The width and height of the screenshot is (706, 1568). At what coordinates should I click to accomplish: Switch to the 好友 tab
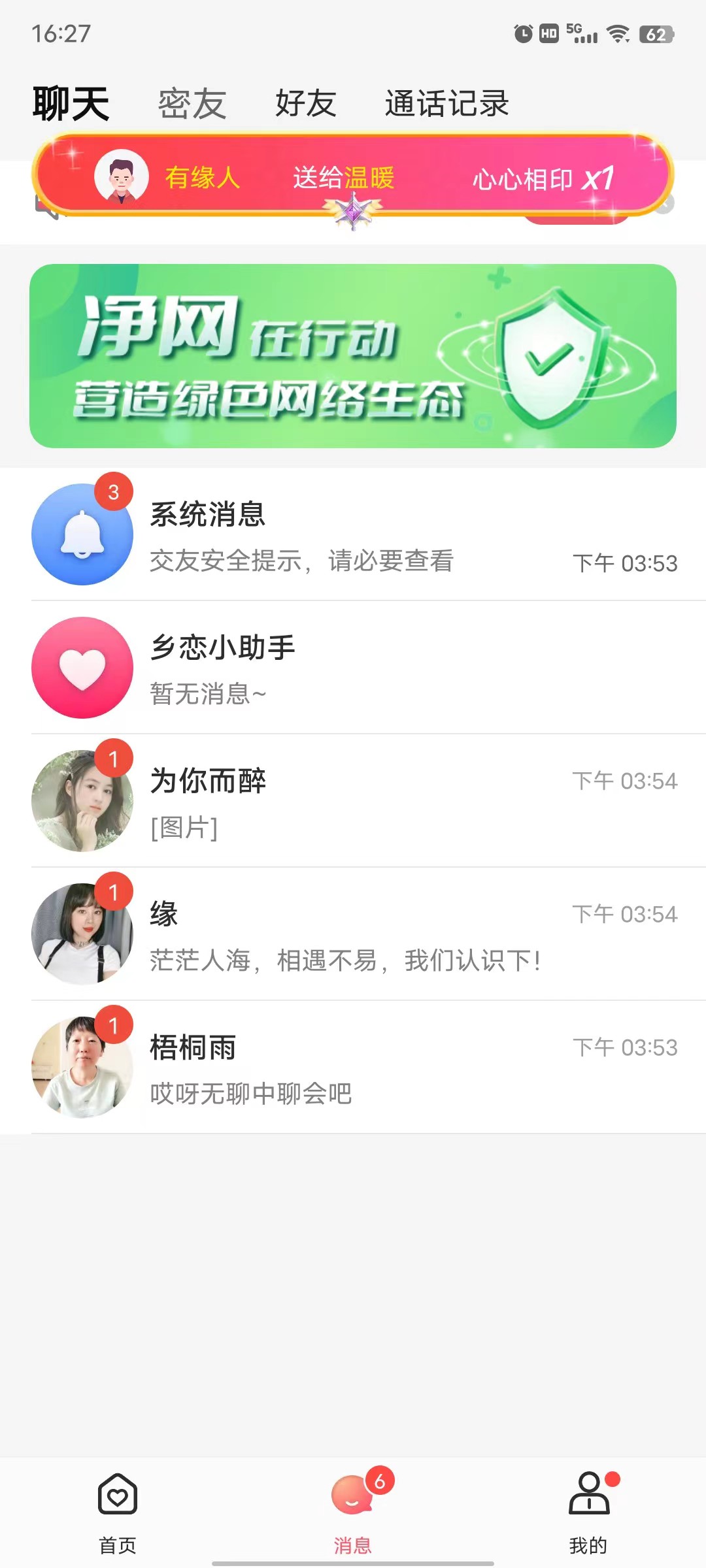pyautogui.click(x=305, y=104)
